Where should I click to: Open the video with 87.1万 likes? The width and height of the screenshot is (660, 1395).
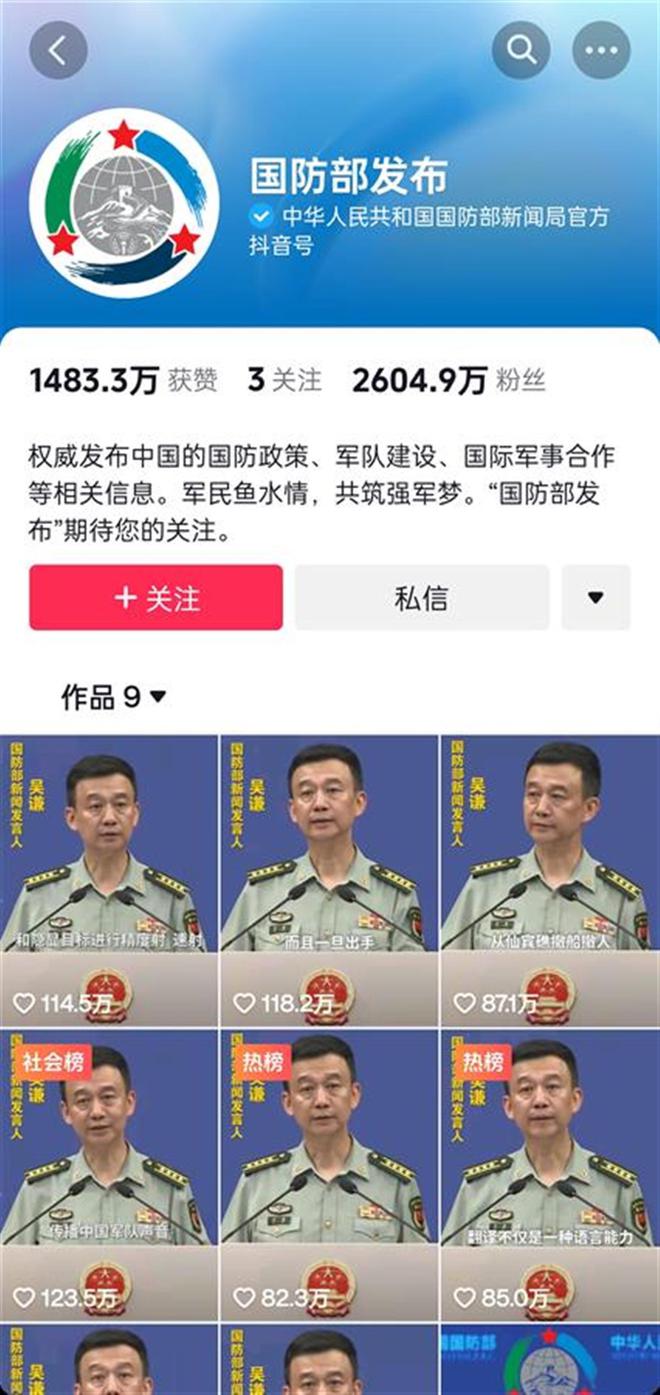click(x=549, y=880)
